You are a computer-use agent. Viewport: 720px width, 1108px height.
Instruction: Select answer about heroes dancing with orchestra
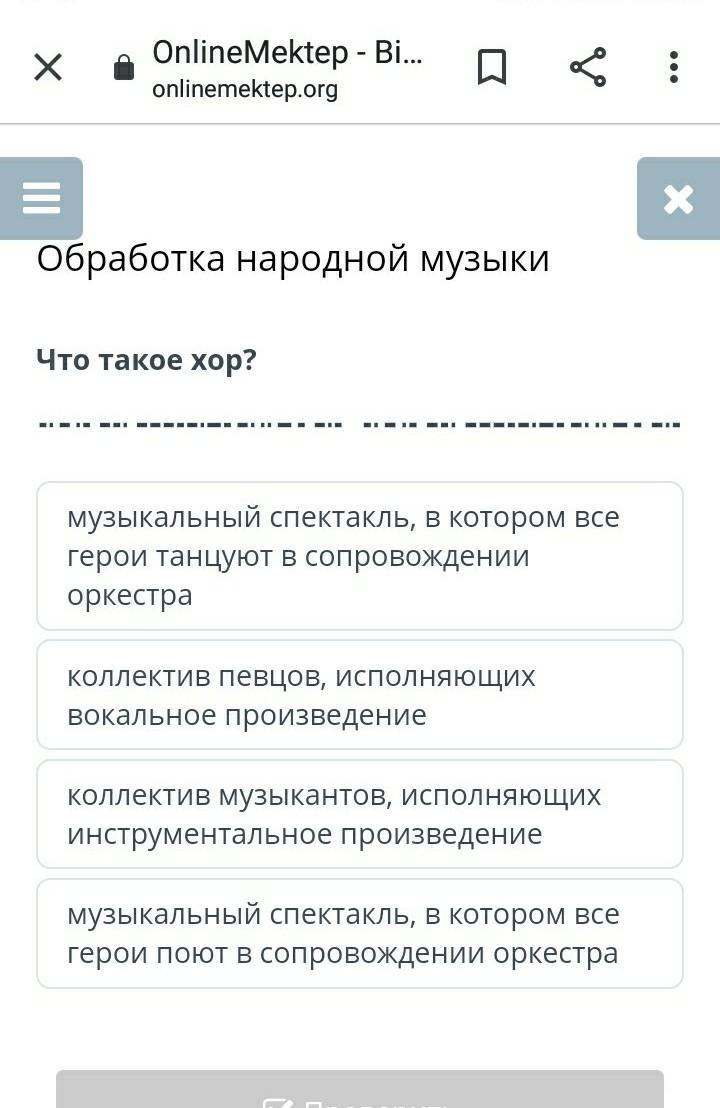coord(360,556)
